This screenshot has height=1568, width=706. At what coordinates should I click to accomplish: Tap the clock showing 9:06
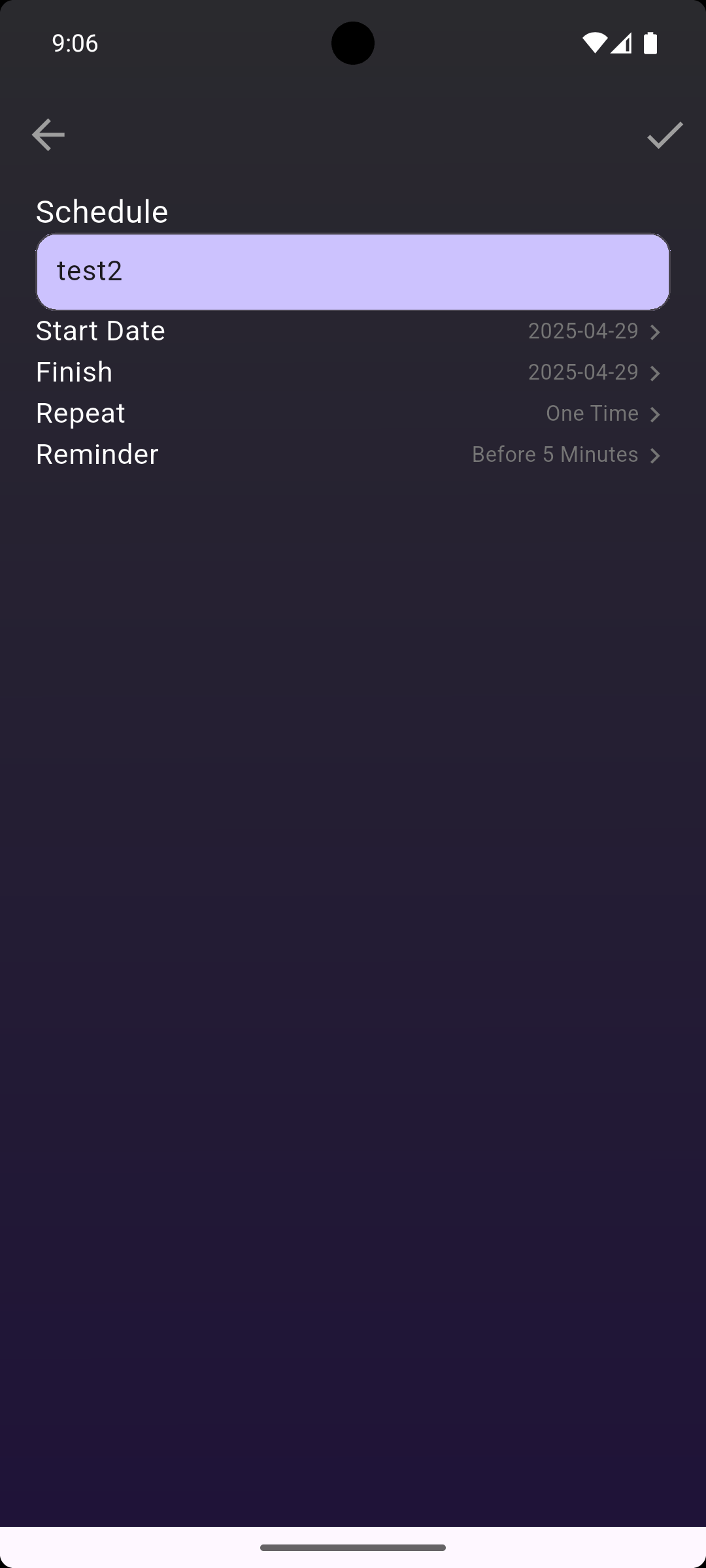(x=75, y=43)
